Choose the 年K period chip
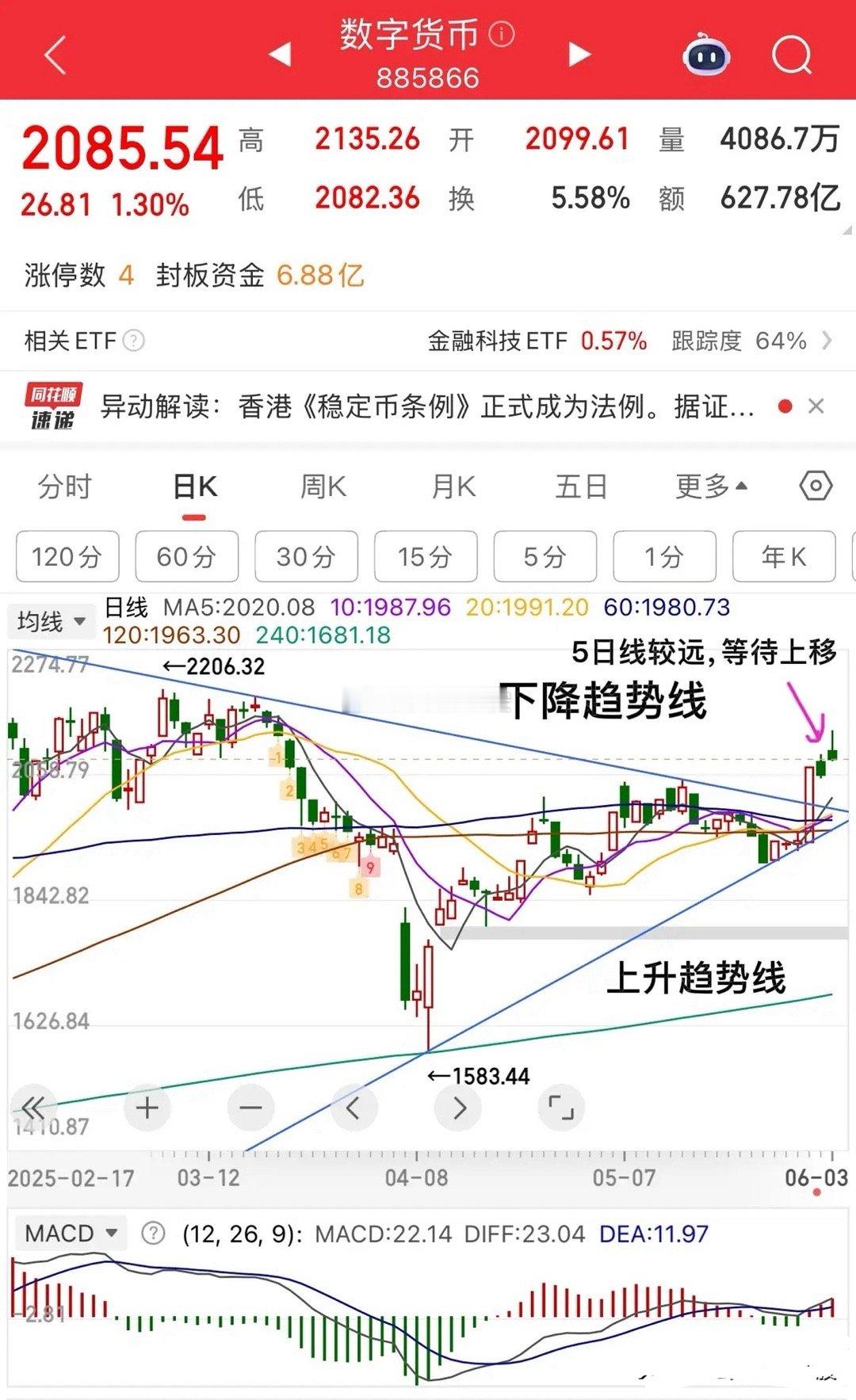This screenshot has width=856, height=1400. point(784,557)
